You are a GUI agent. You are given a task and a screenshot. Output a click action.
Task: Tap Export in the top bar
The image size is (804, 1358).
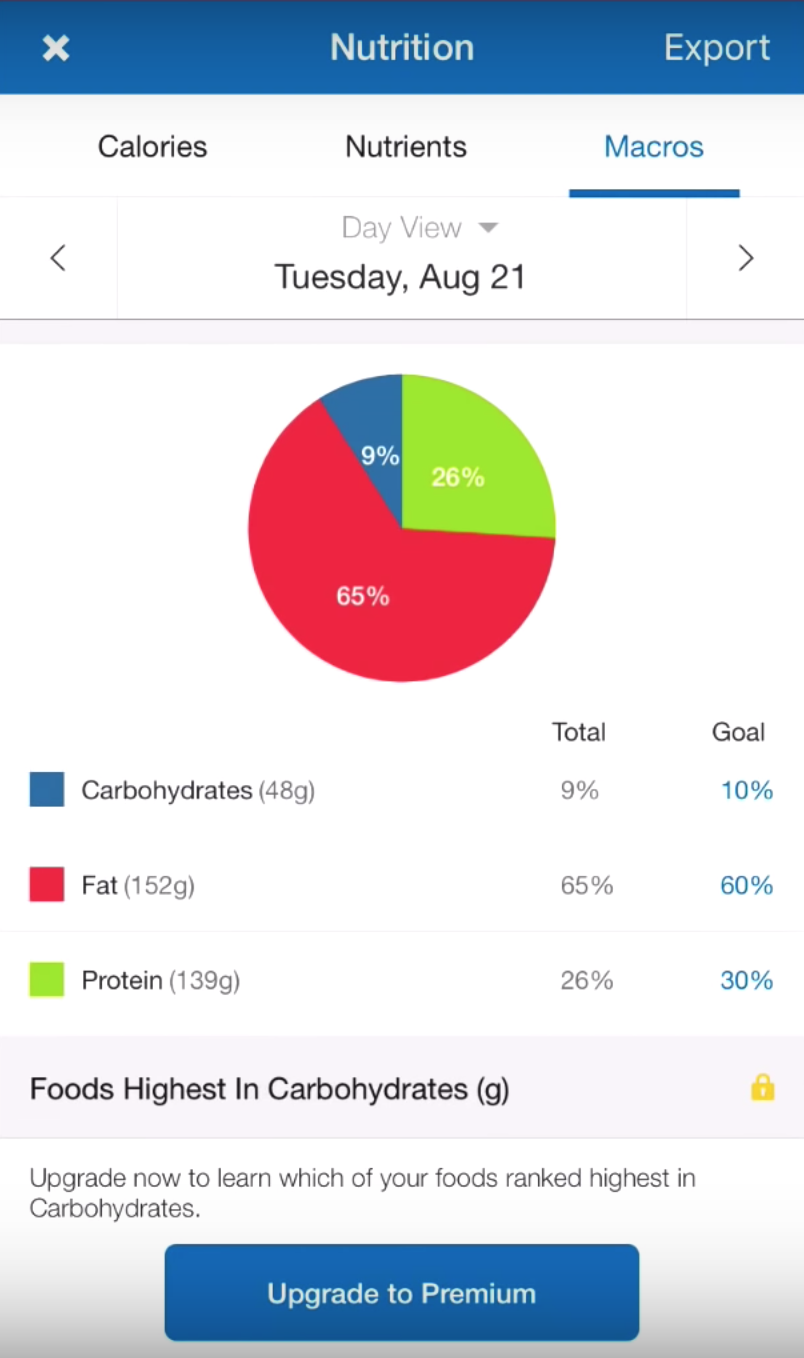pos(717,47)
